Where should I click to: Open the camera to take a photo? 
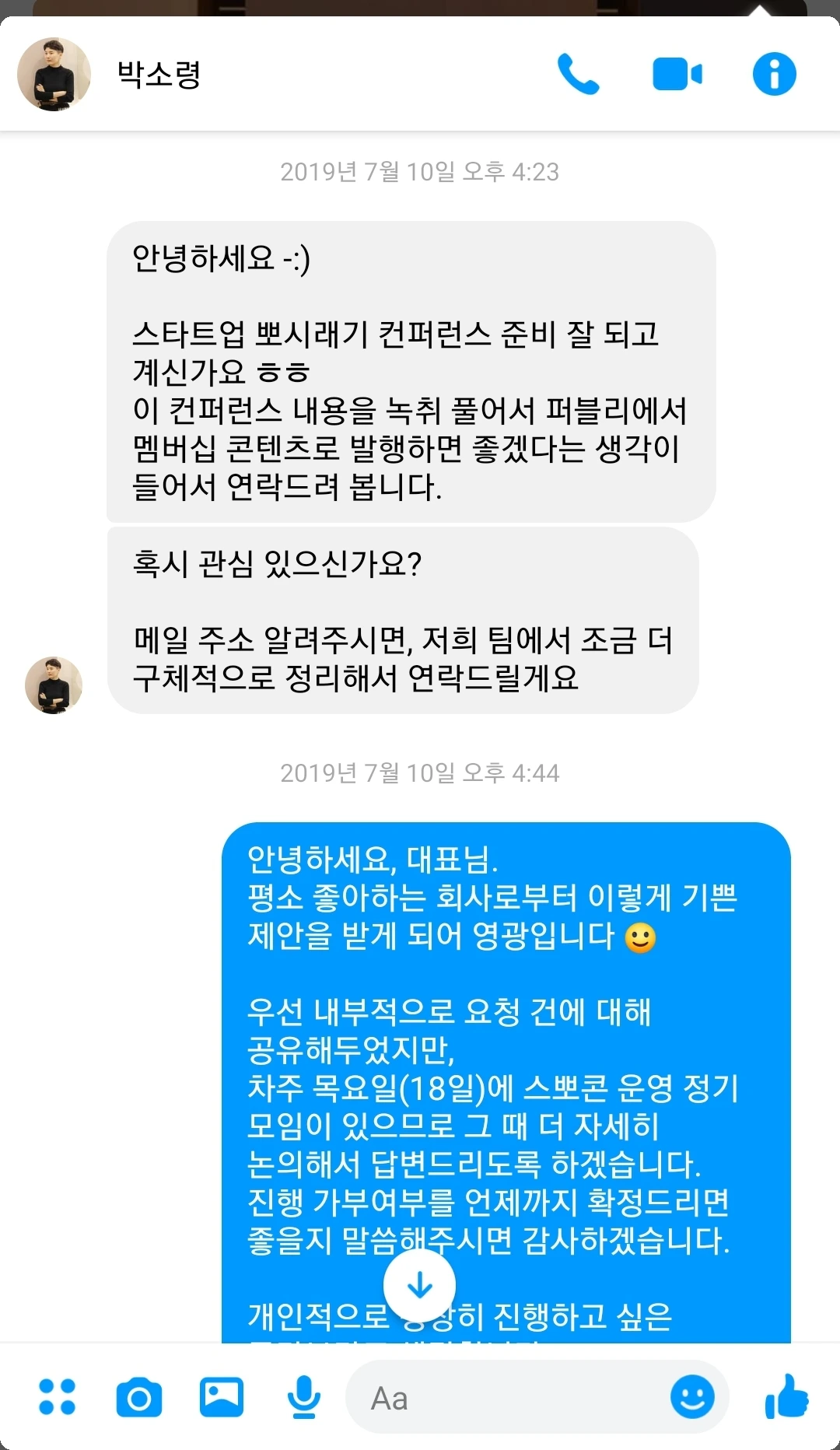point(140,1397)
